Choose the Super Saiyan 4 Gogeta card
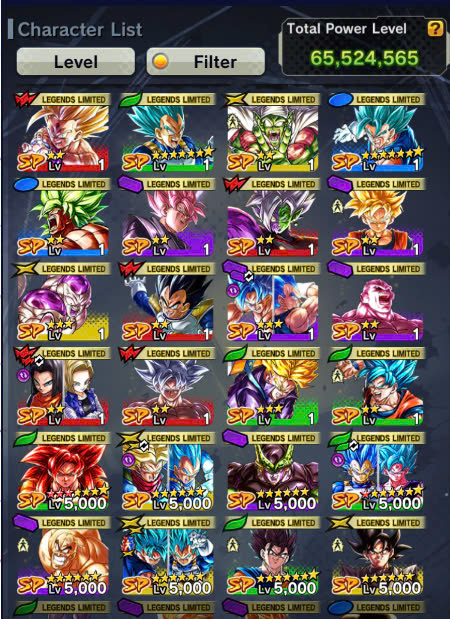Image resolution: width=450 pixels, height=619 pixels. coord(63,471)
